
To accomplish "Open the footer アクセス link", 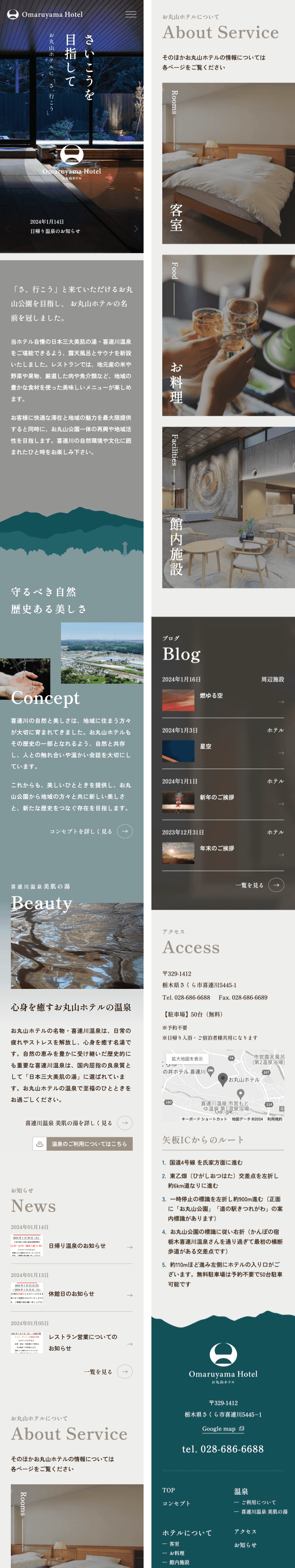I will click(x=245, y=1531).
